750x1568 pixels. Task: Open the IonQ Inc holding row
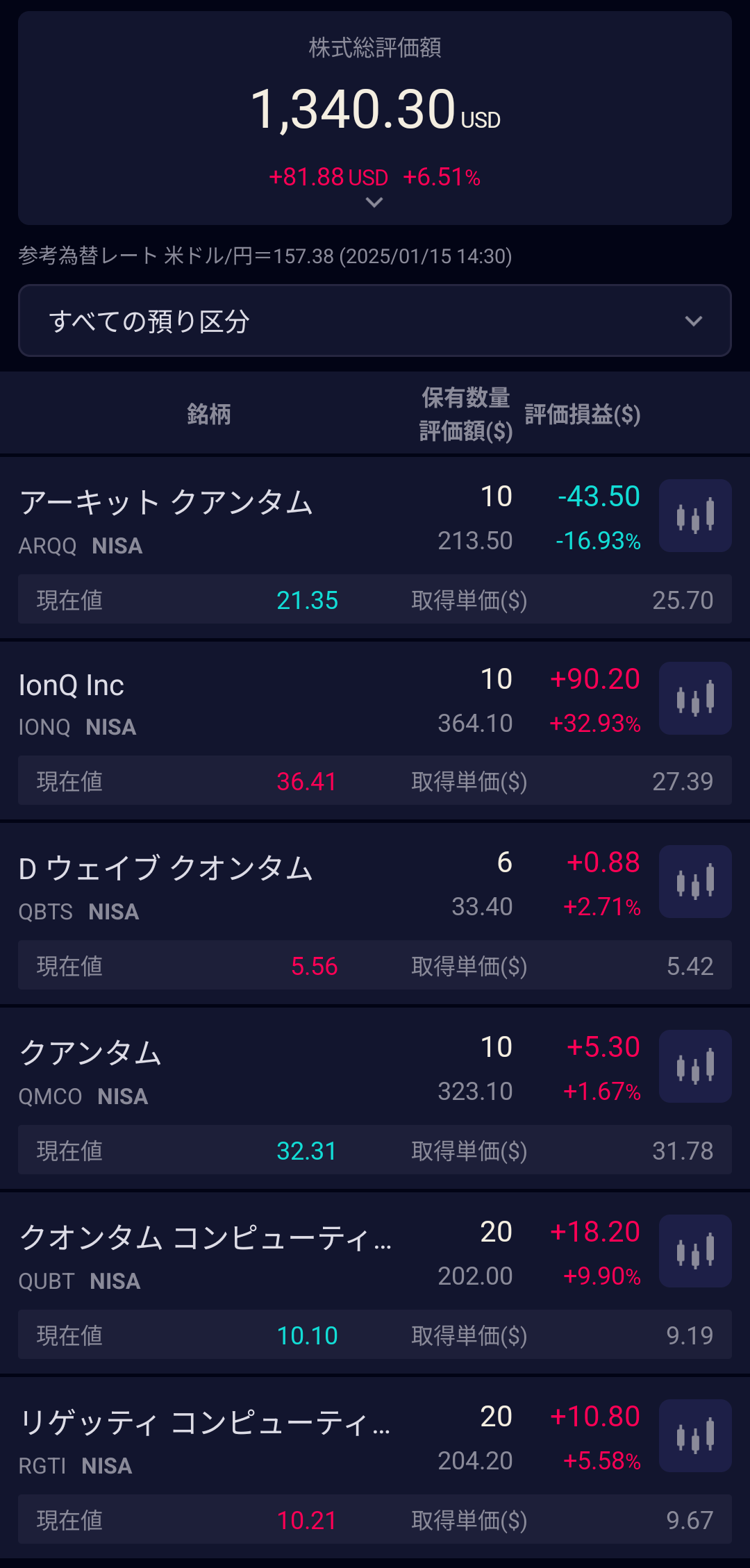(x=330, y=731)
